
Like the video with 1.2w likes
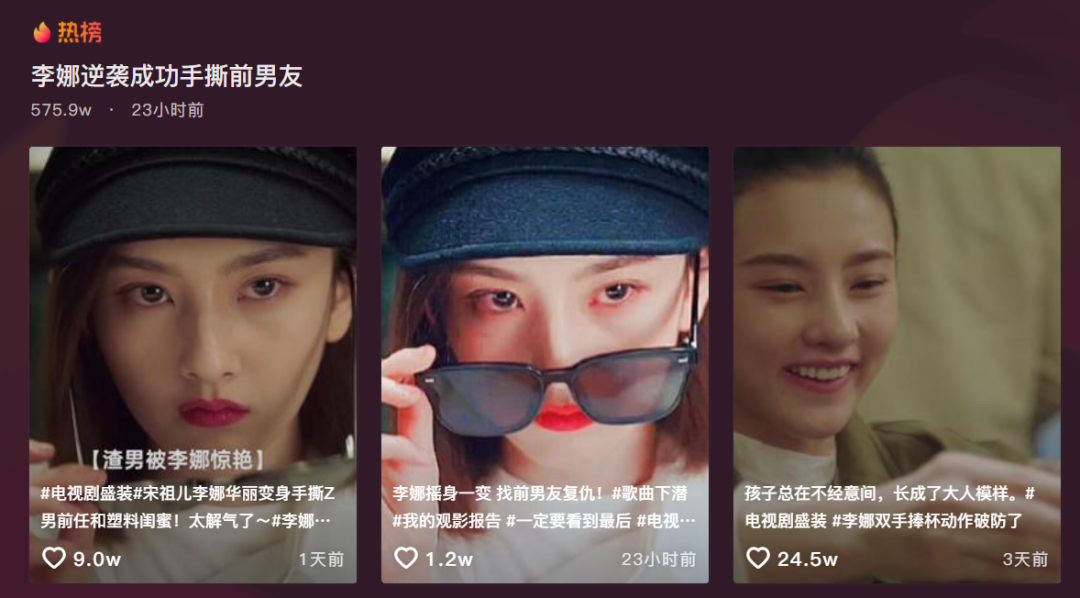click(406, 557)
